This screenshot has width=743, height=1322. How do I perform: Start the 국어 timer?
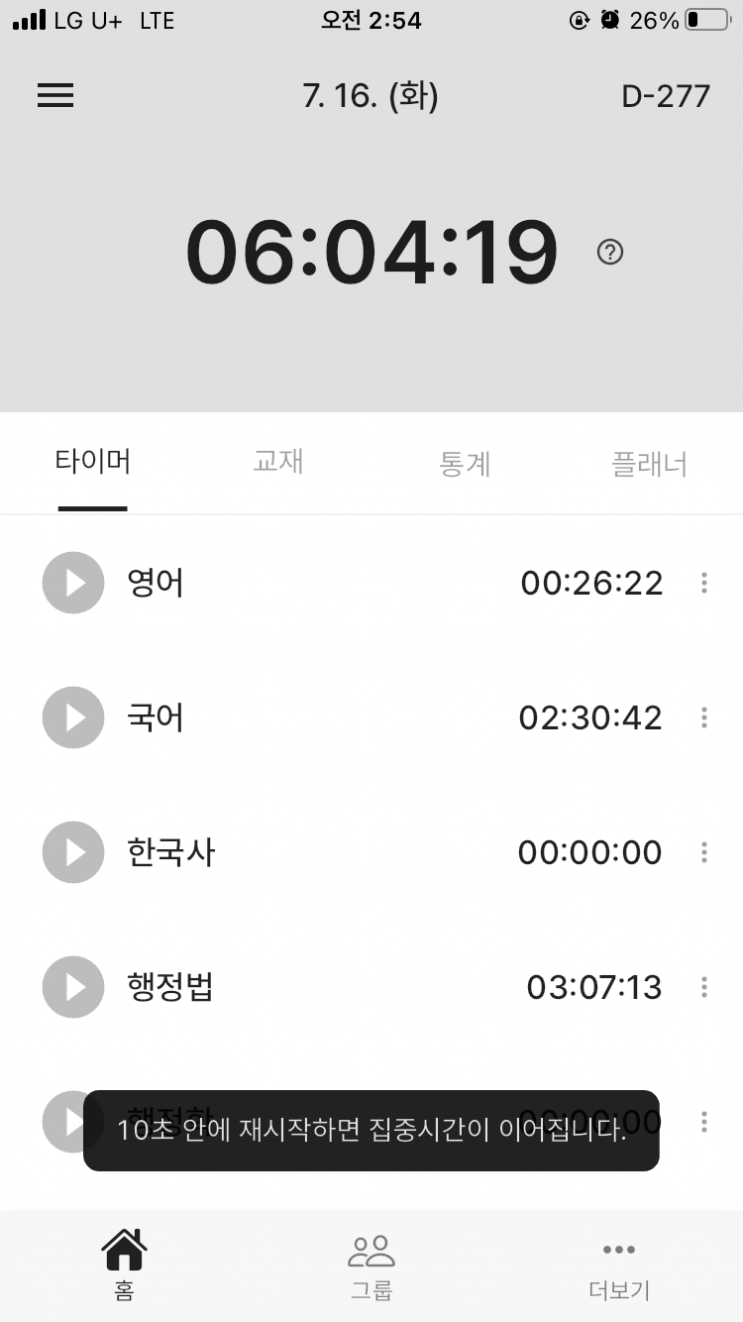point(73,718)
